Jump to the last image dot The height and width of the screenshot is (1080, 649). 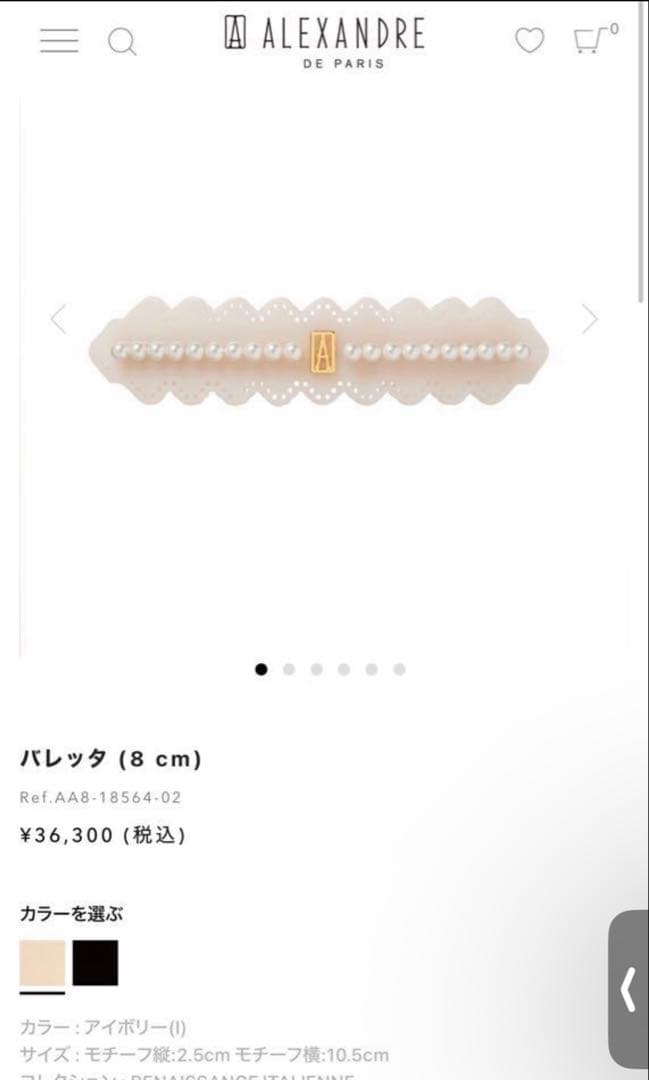(399, 669)
